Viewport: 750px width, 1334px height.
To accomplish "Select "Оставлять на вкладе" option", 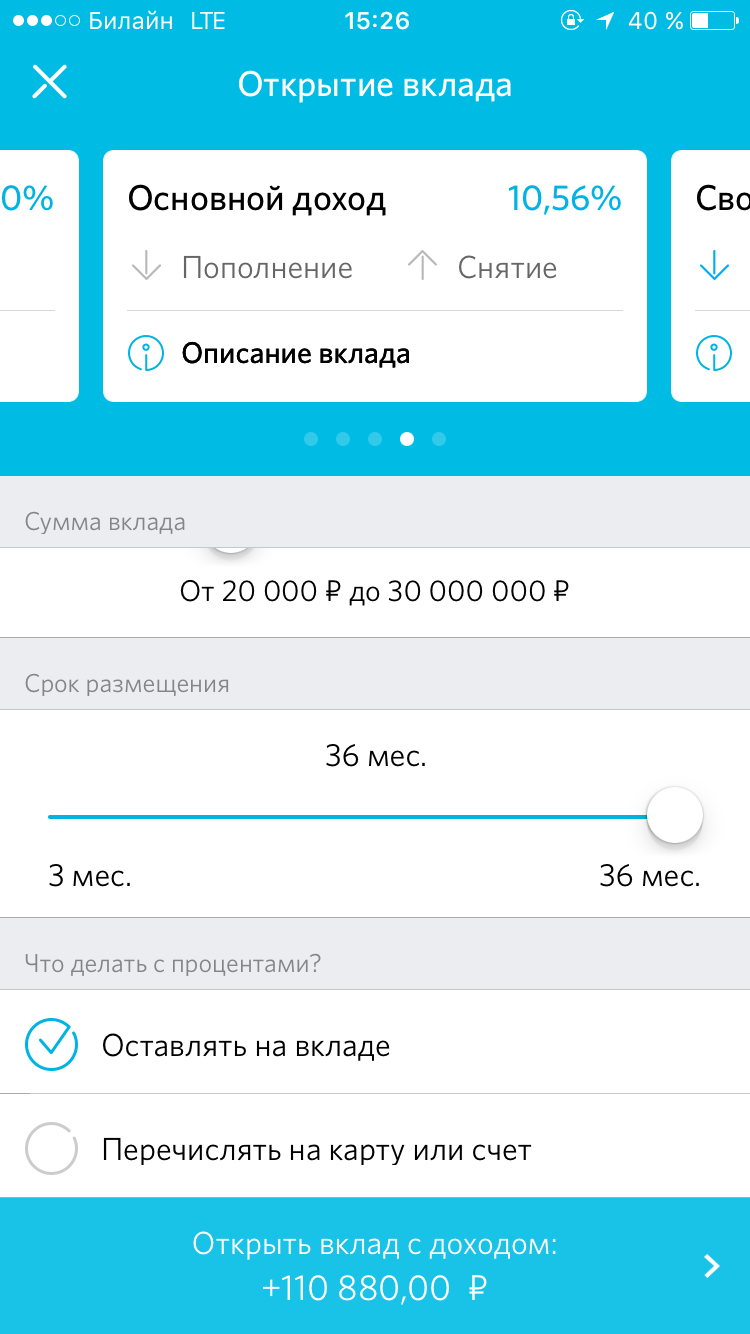I will [245, 1046].
